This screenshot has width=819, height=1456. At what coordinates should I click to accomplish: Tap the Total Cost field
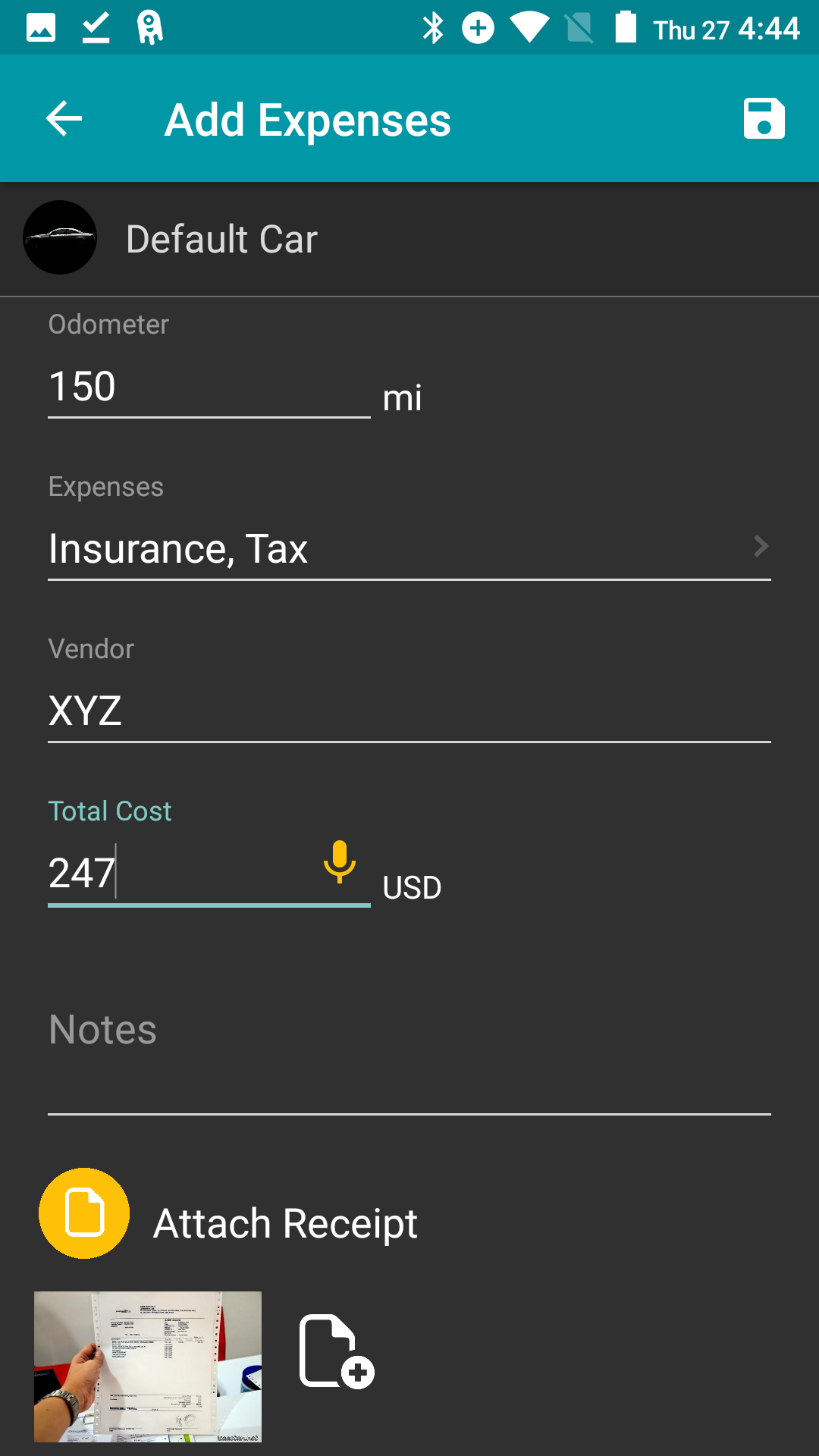[182, 873]
